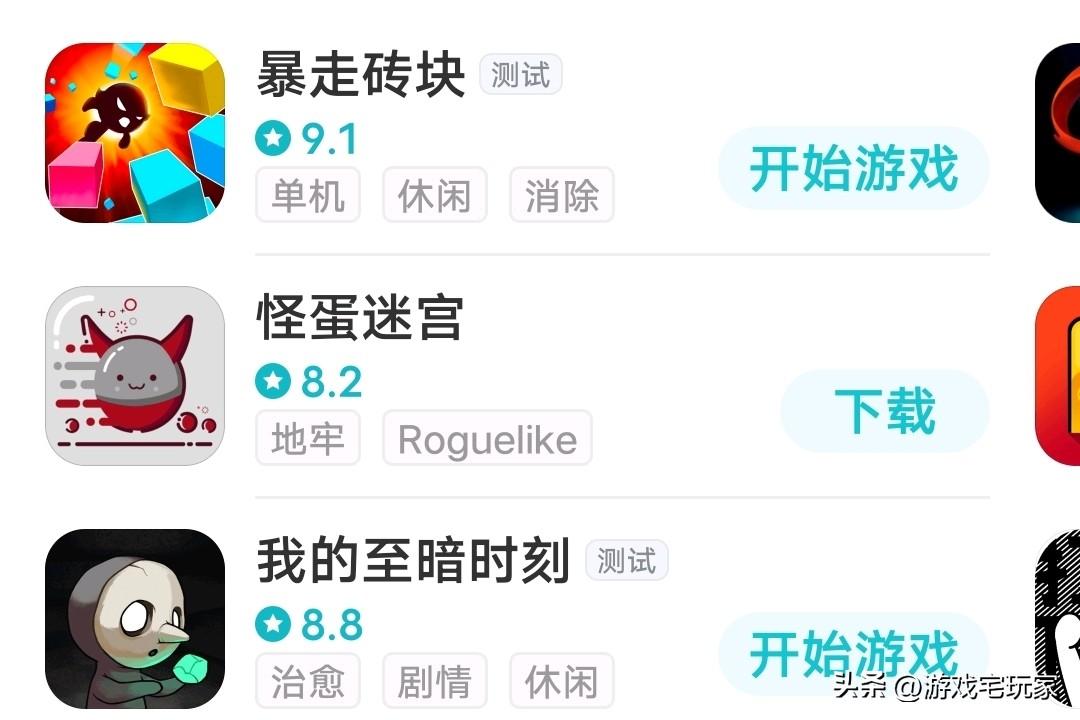Tap the Roguelike tag
Viewport: 1080px width, 720px height.
tap(487, 439)
